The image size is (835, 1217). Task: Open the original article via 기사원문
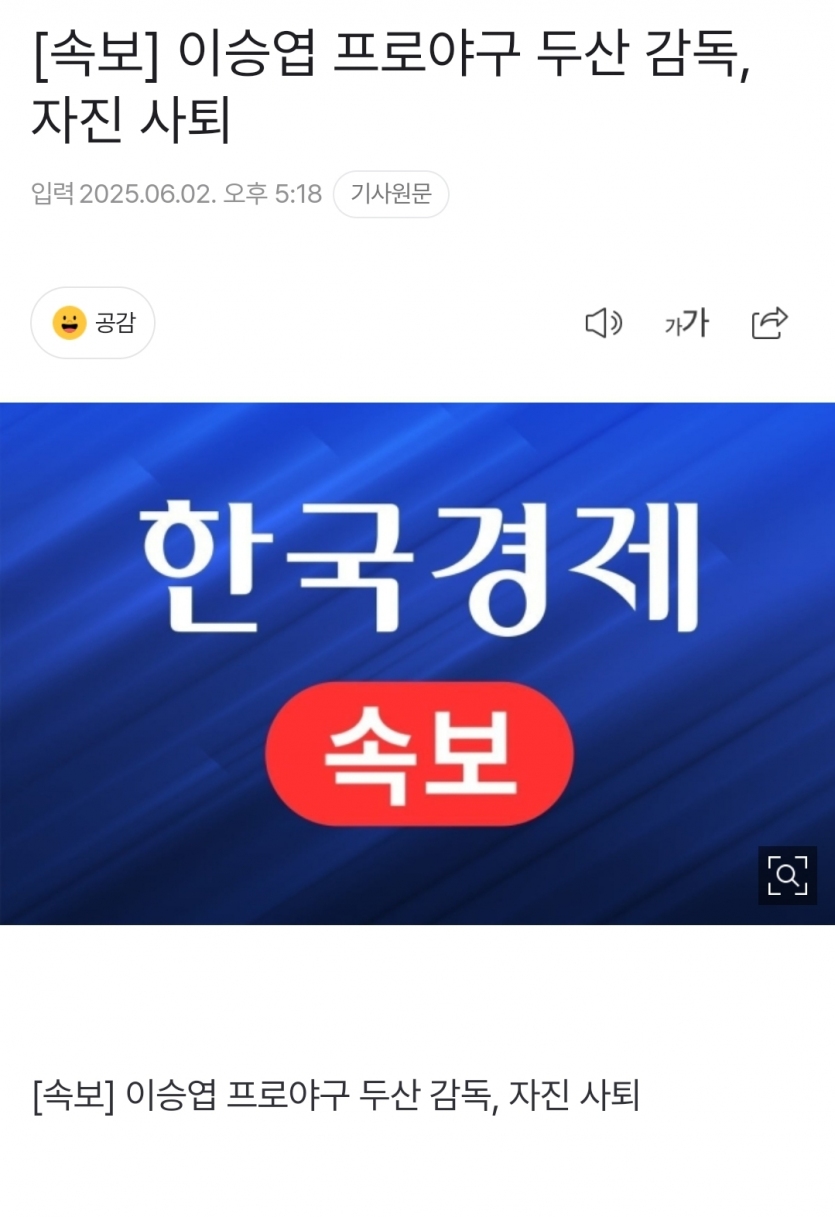click(x=391, y=194)
